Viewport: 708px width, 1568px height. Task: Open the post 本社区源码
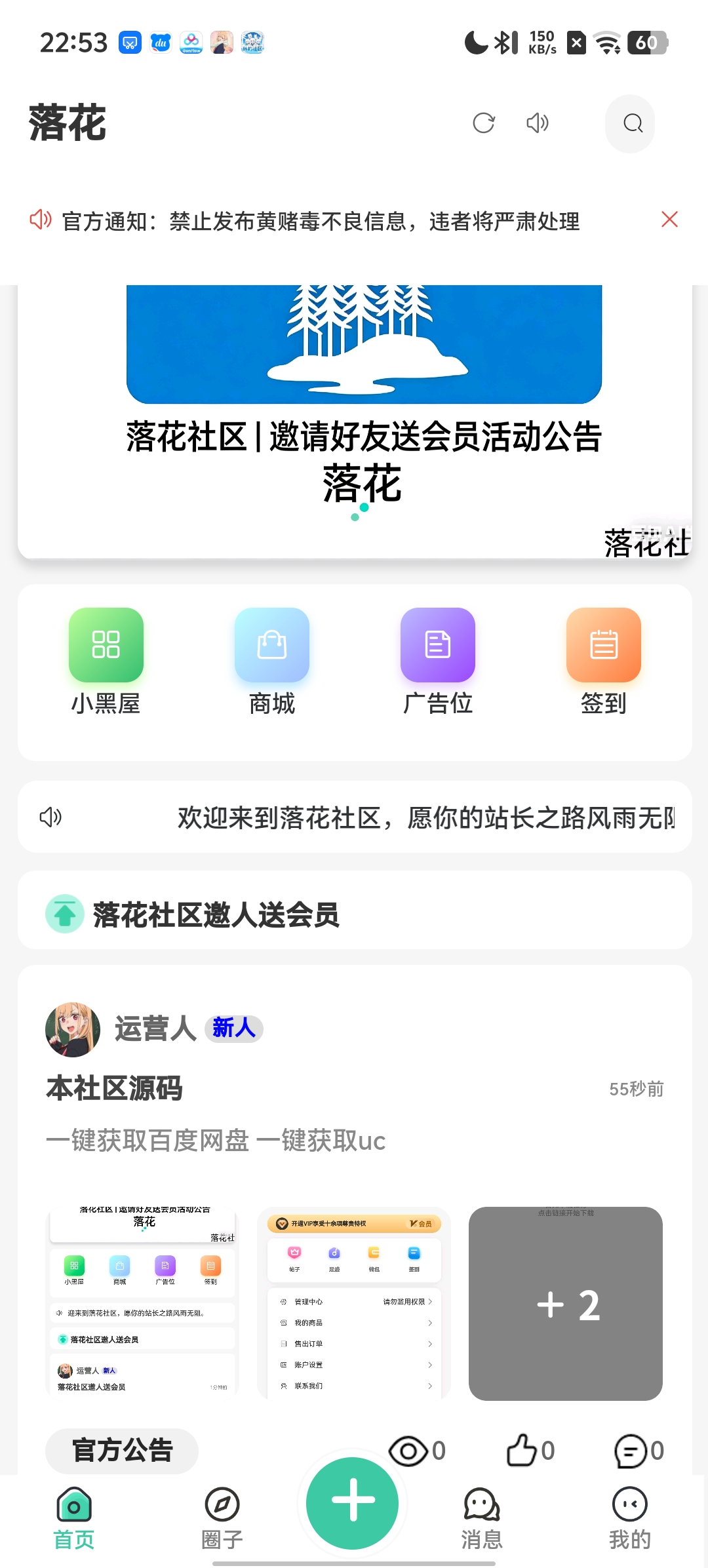[x=115, y=1088]
